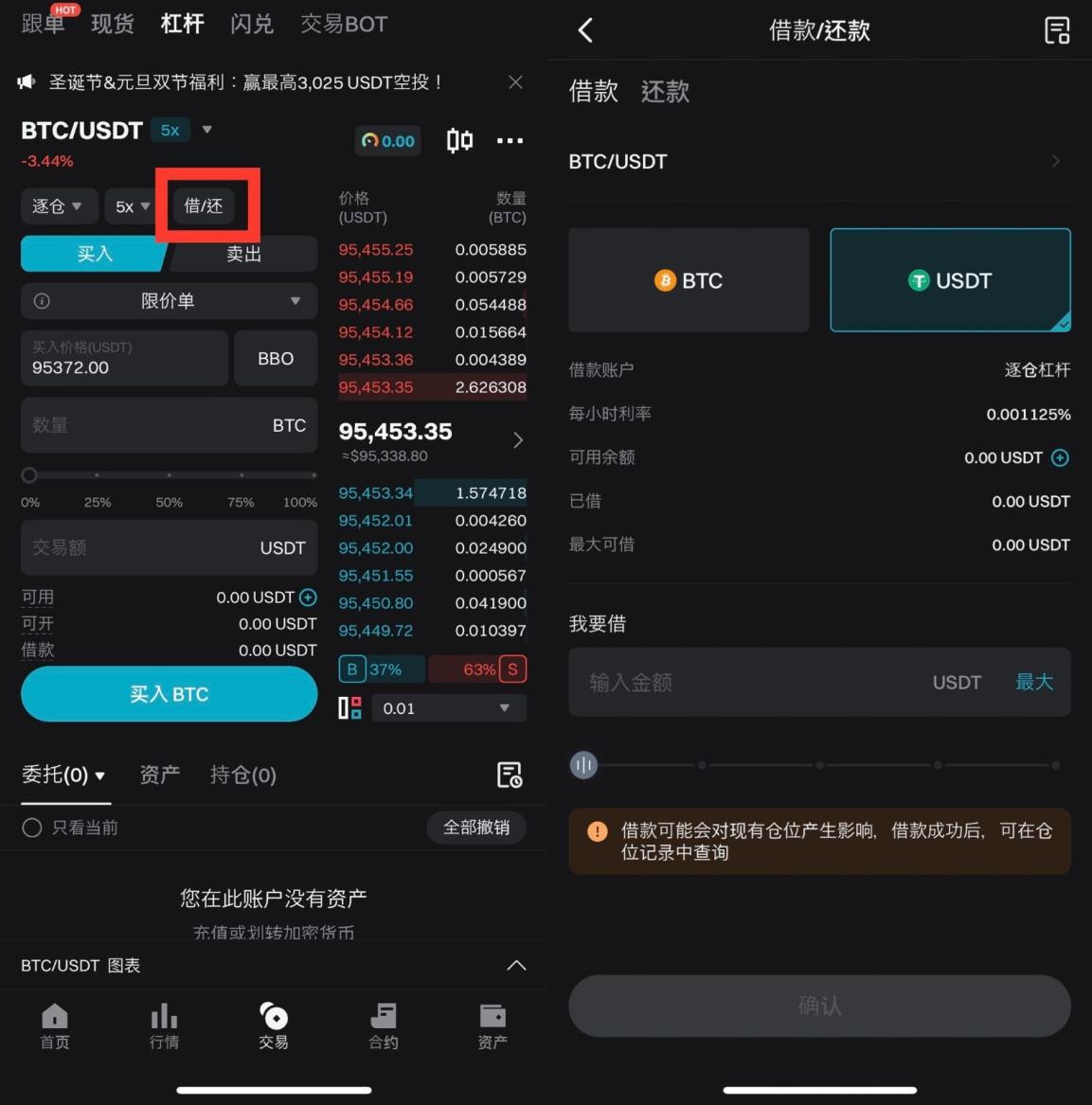
Task: Switch to candlestick chart view icon
Action: tap(458, 140)
